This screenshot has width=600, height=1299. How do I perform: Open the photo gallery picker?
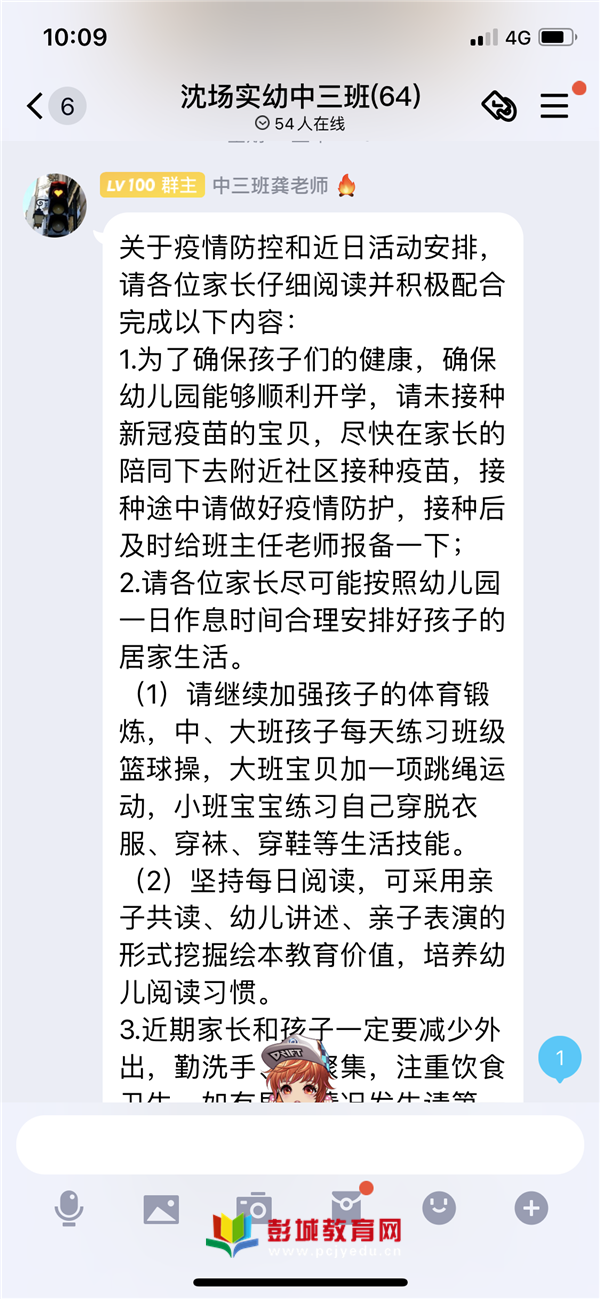[161, 1208]
